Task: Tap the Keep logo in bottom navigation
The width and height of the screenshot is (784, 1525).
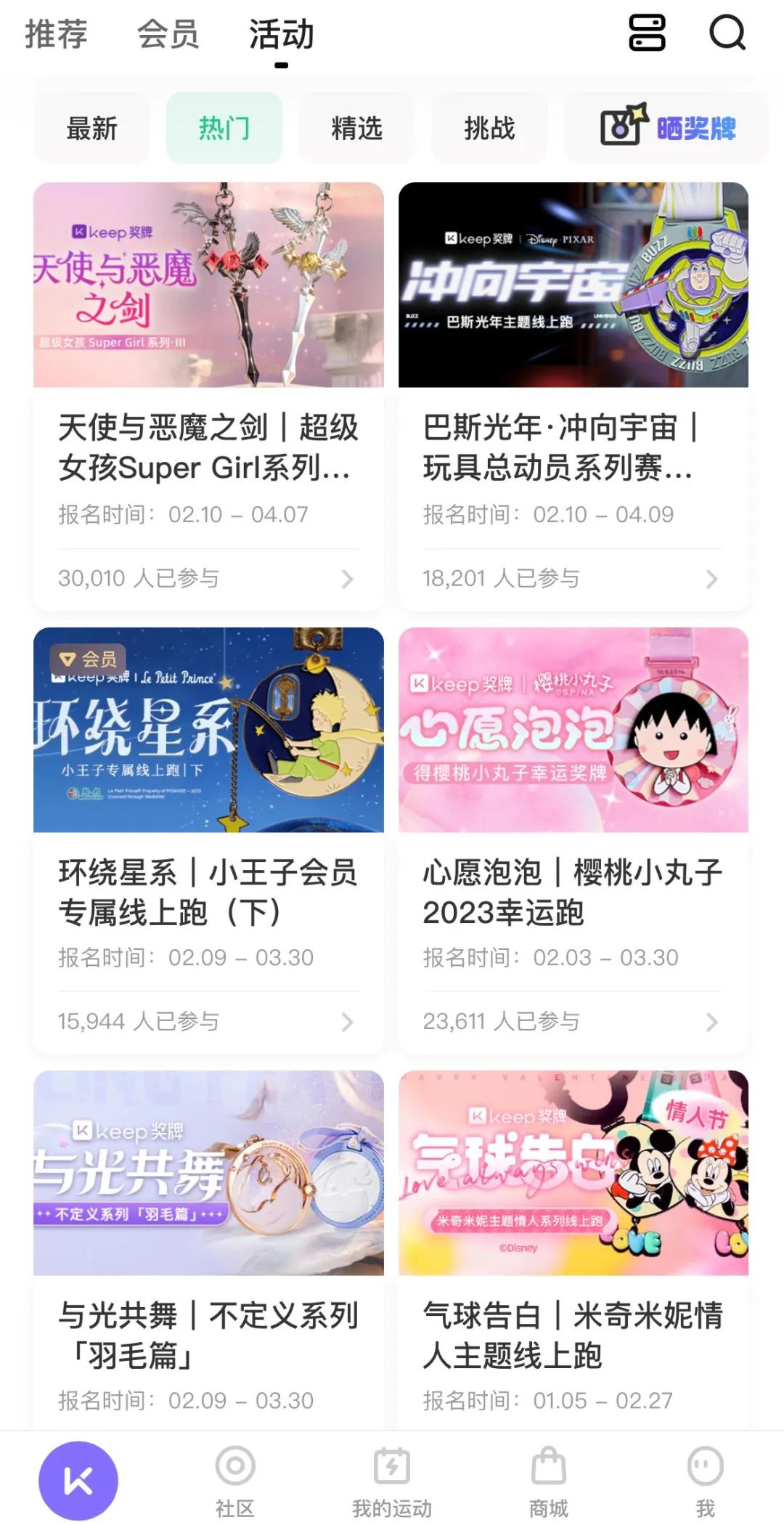Action: click(x=80, y=1479)
